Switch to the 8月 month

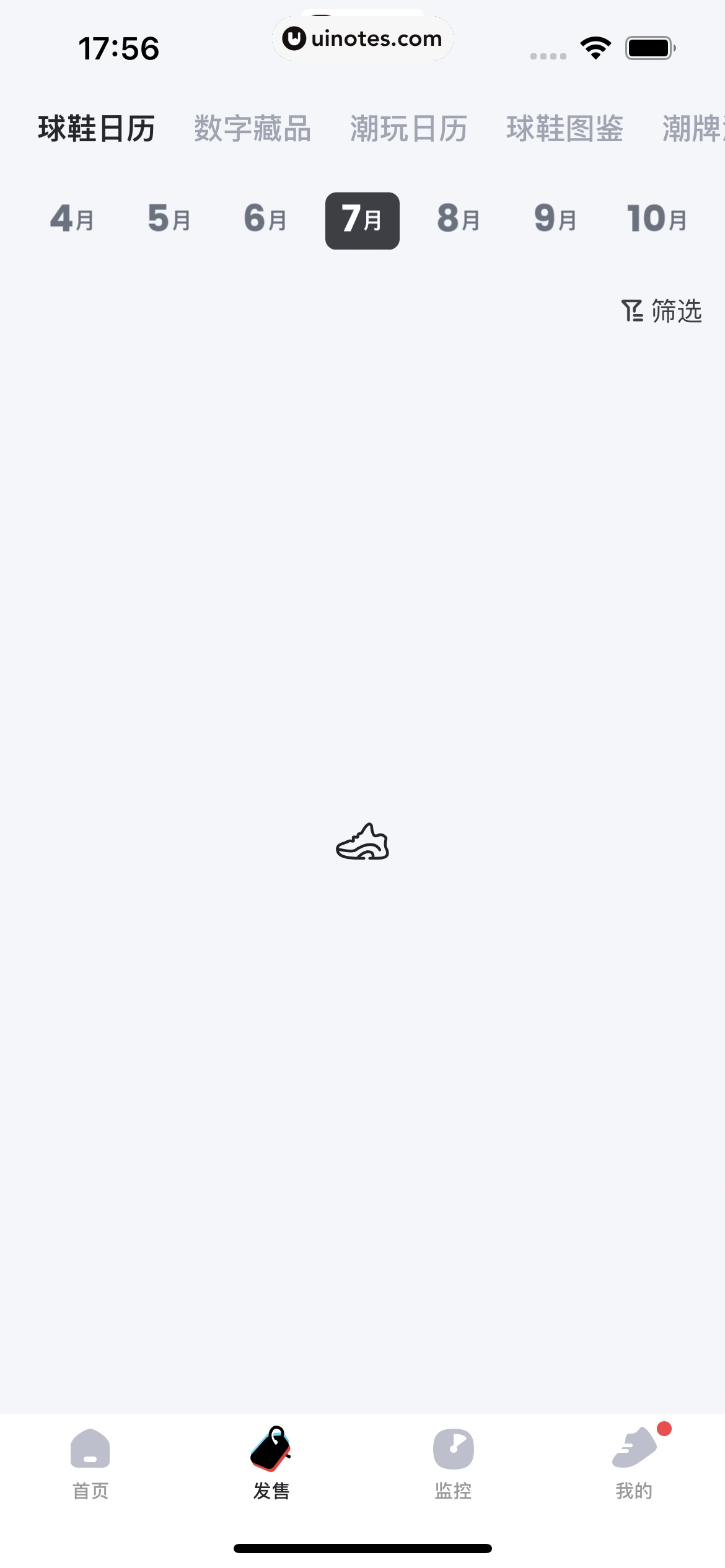point(459,220)
